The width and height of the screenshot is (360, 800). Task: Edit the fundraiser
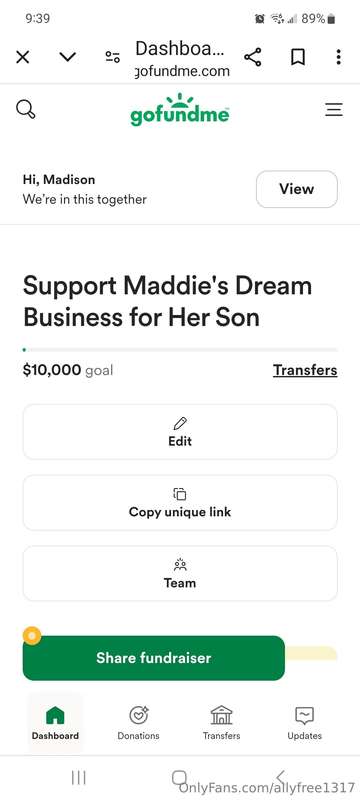pyautogui.click(x=180, y=432)
